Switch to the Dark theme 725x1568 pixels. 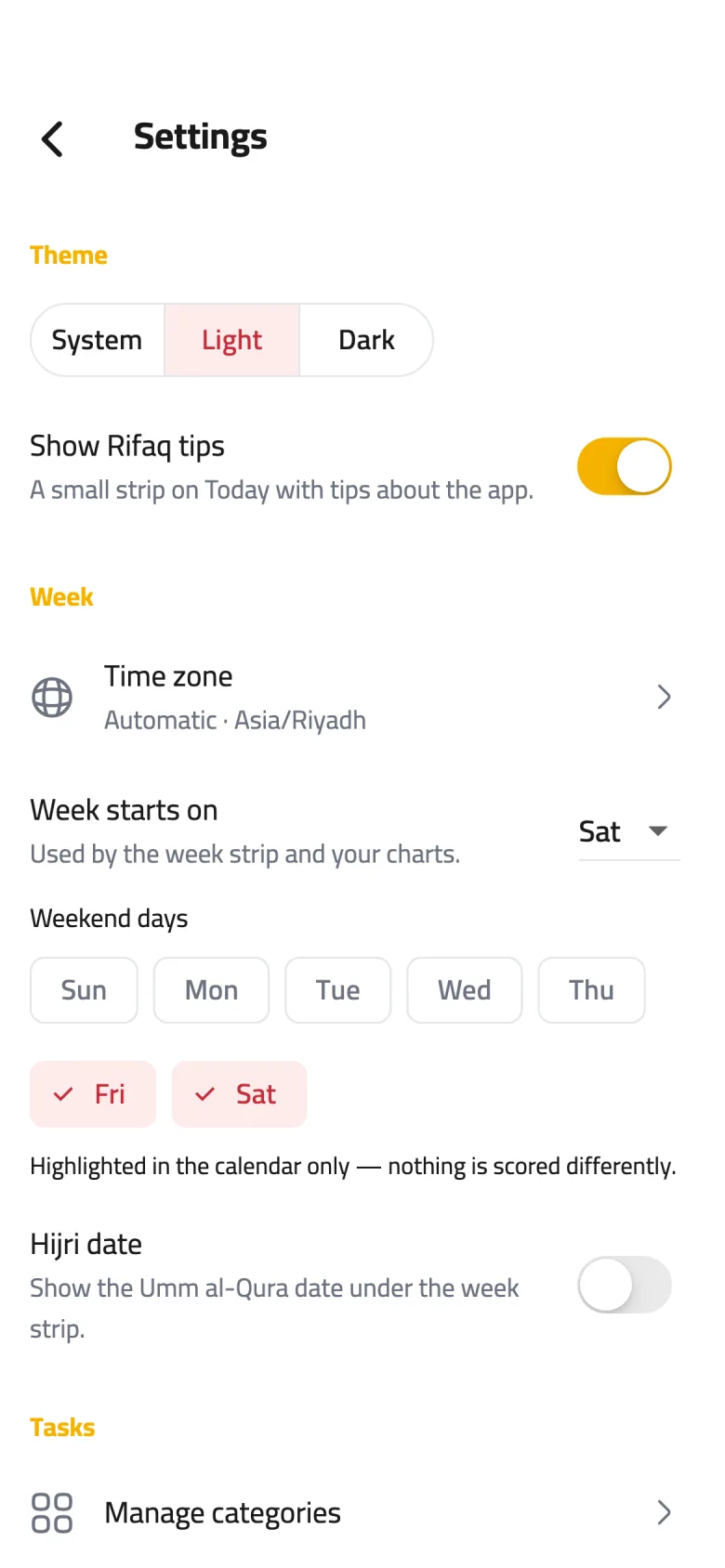pos(366,340)
